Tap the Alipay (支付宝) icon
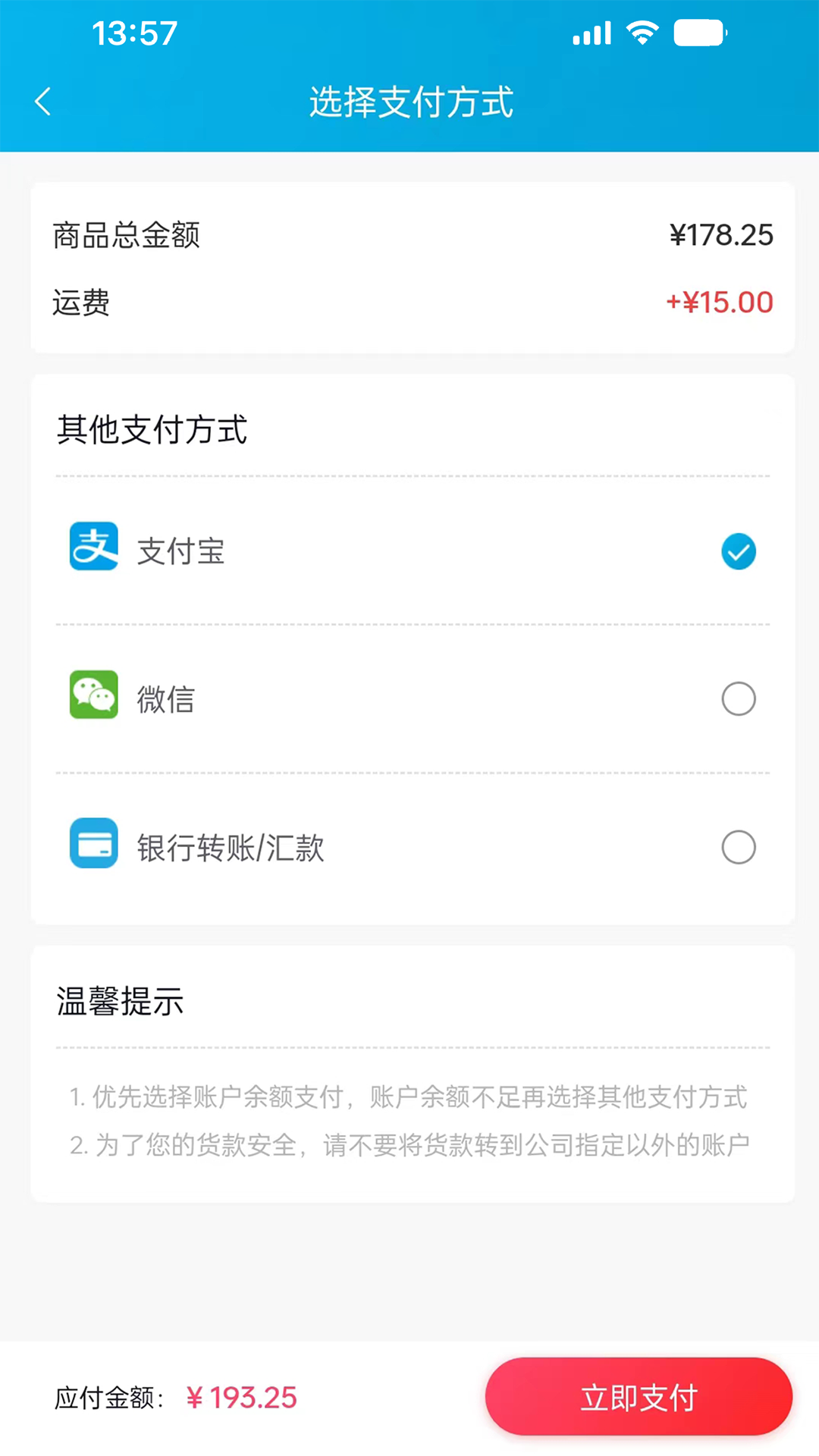The image size is (819, 1456). point(93,548)
